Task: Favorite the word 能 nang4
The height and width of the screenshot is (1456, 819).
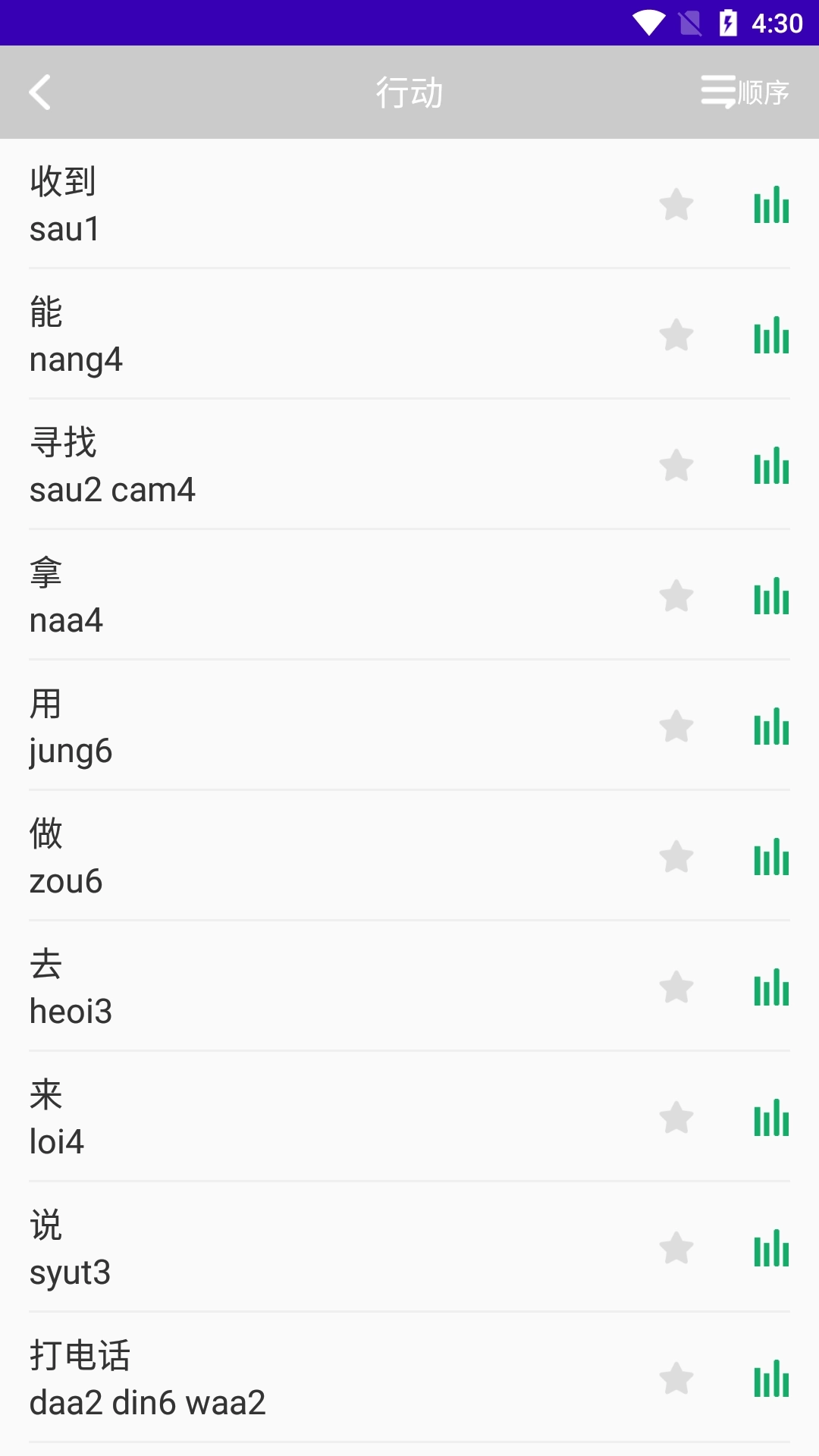Action: (676, 335)
